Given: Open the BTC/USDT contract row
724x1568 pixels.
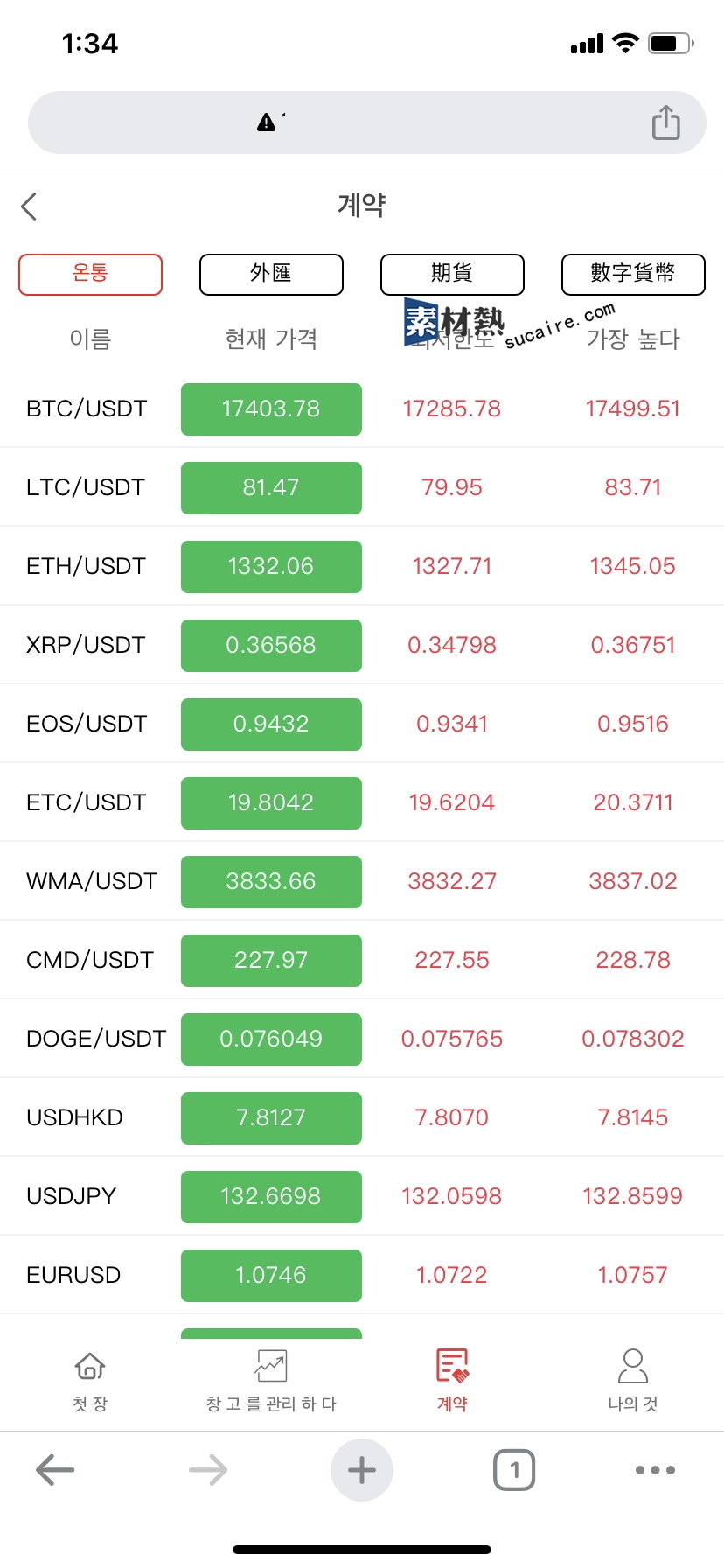Looking at the screenshot, I should 362,409.
